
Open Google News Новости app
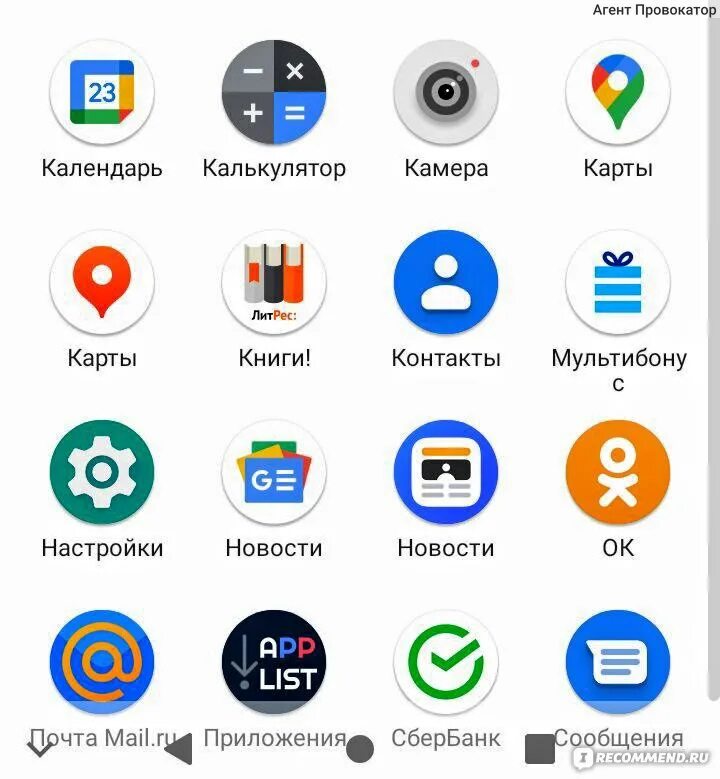[274, 473]
